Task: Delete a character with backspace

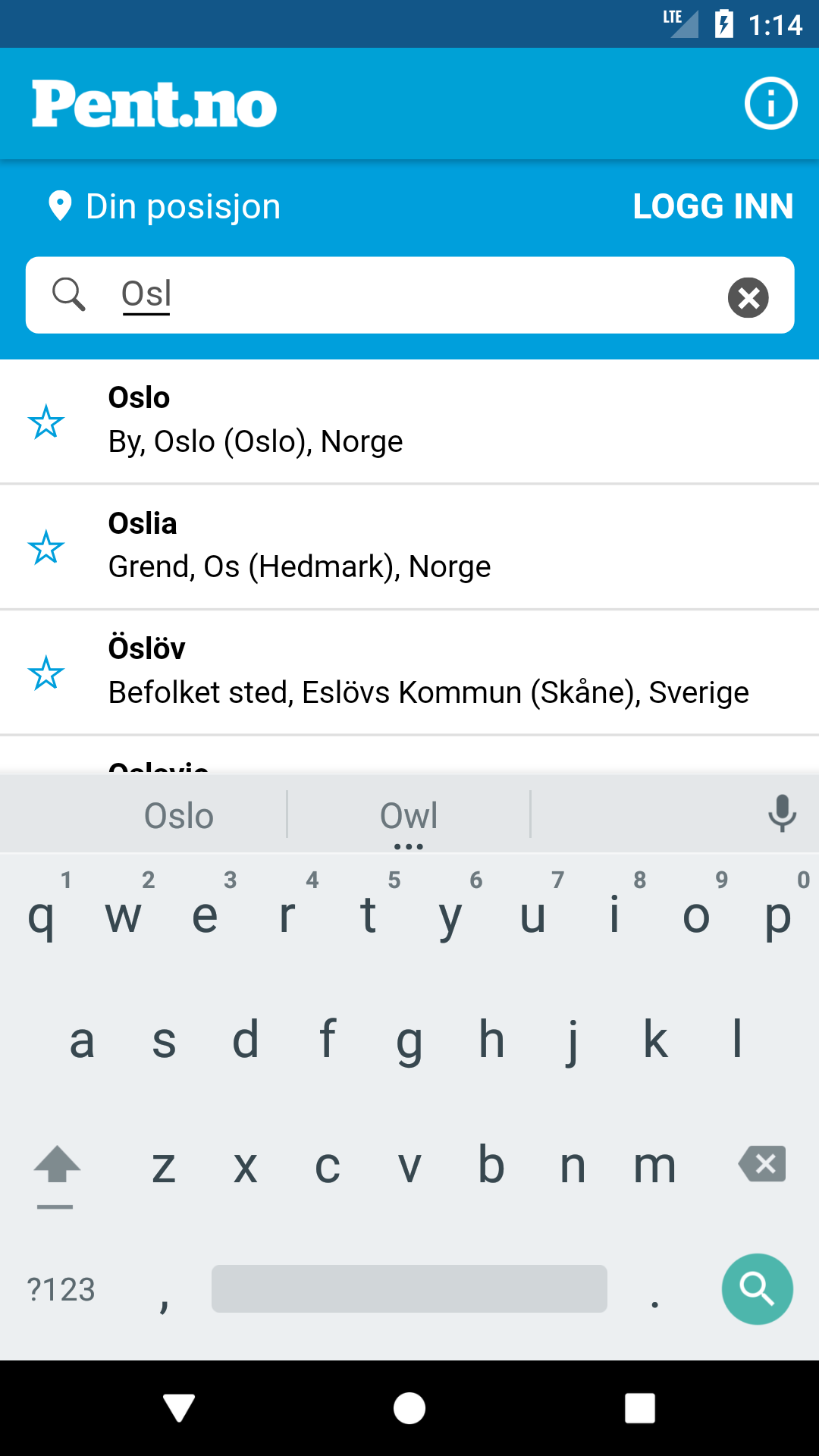Action: [x=762, y=1164]
